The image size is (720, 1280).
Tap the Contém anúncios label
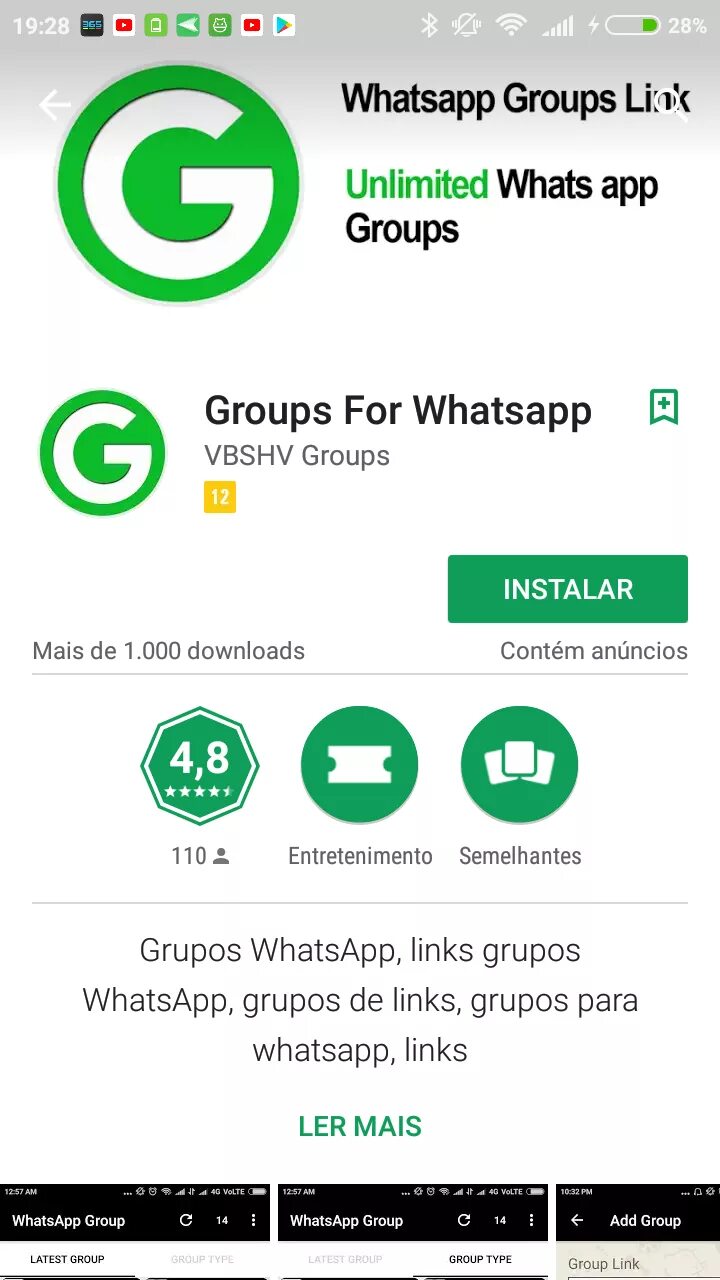tap(593, 650)
